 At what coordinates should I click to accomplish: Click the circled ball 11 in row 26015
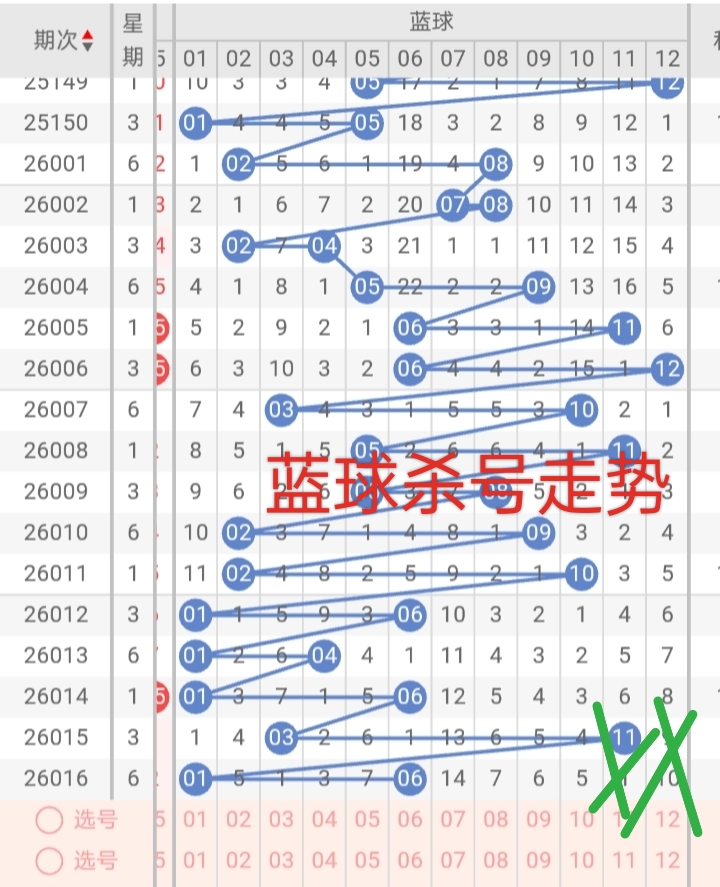coord(624,737)
